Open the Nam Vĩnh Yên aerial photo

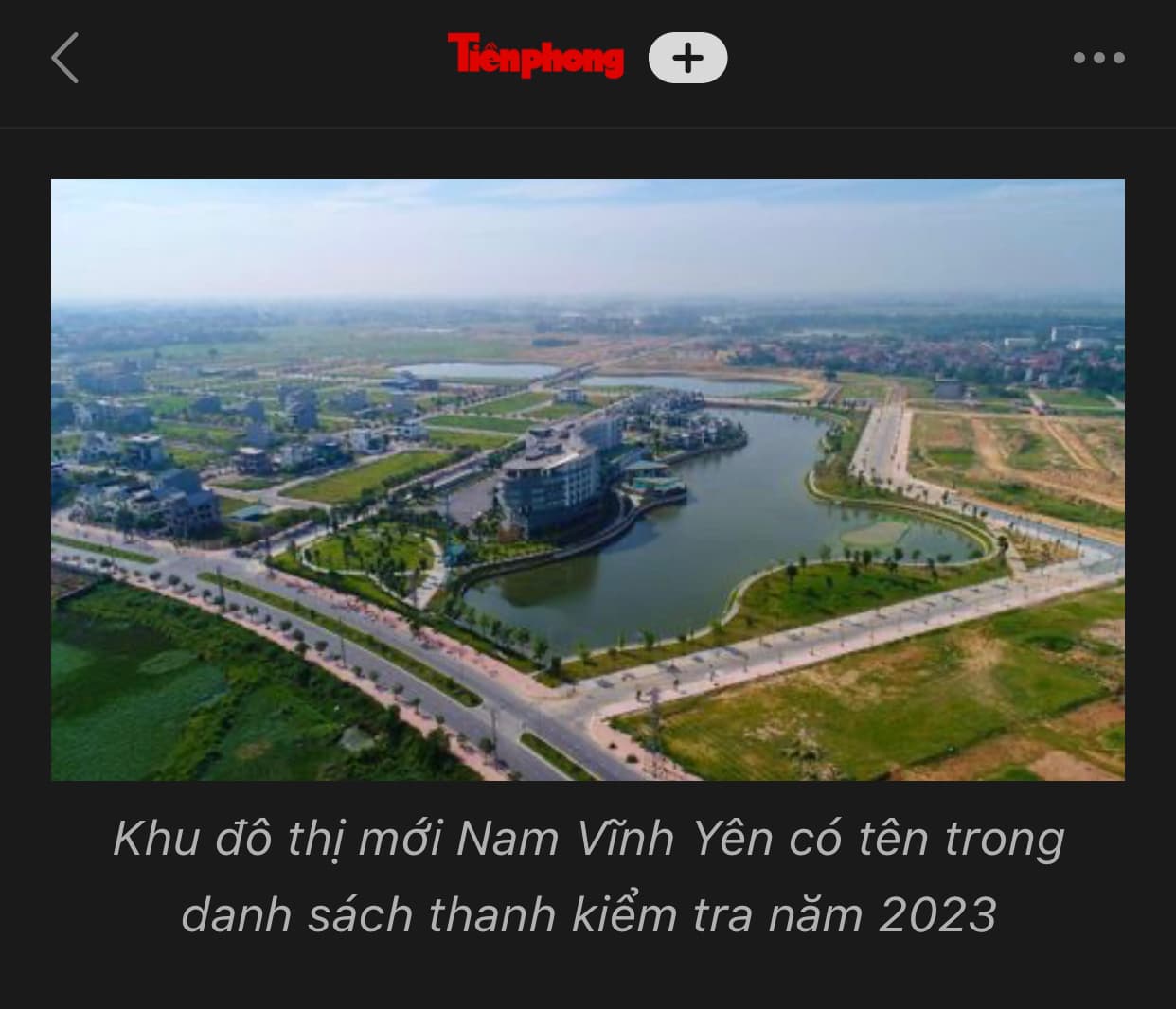[588, 479]
